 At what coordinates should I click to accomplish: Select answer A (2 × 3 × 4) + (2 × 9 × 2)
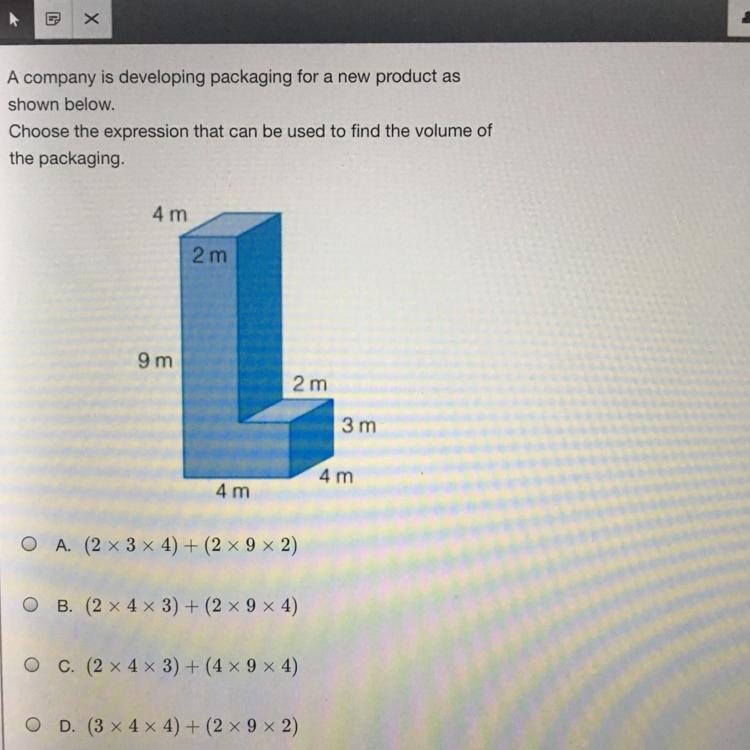tap(33, 545)
